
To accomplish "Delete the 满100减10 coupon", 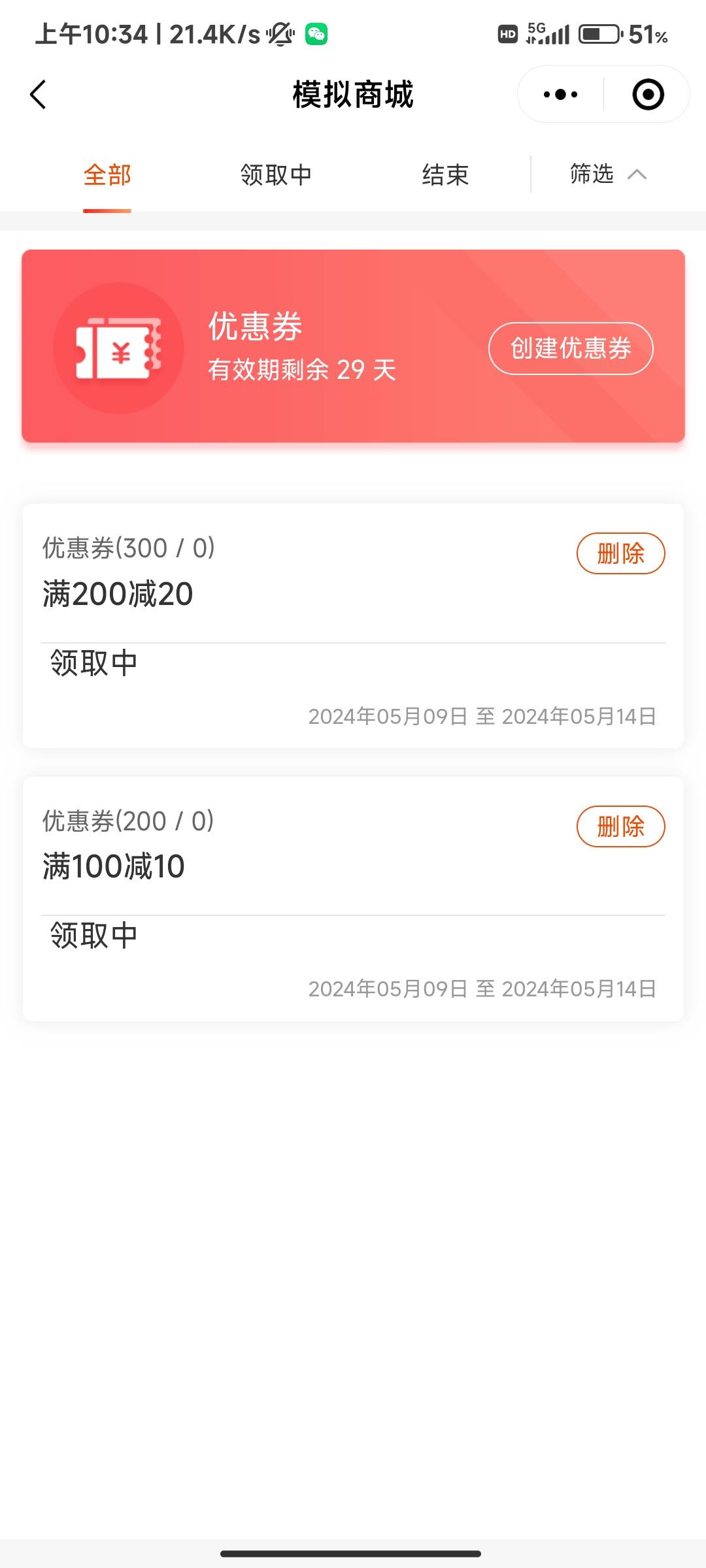I will pyautogui.click(x=620, y=826).
